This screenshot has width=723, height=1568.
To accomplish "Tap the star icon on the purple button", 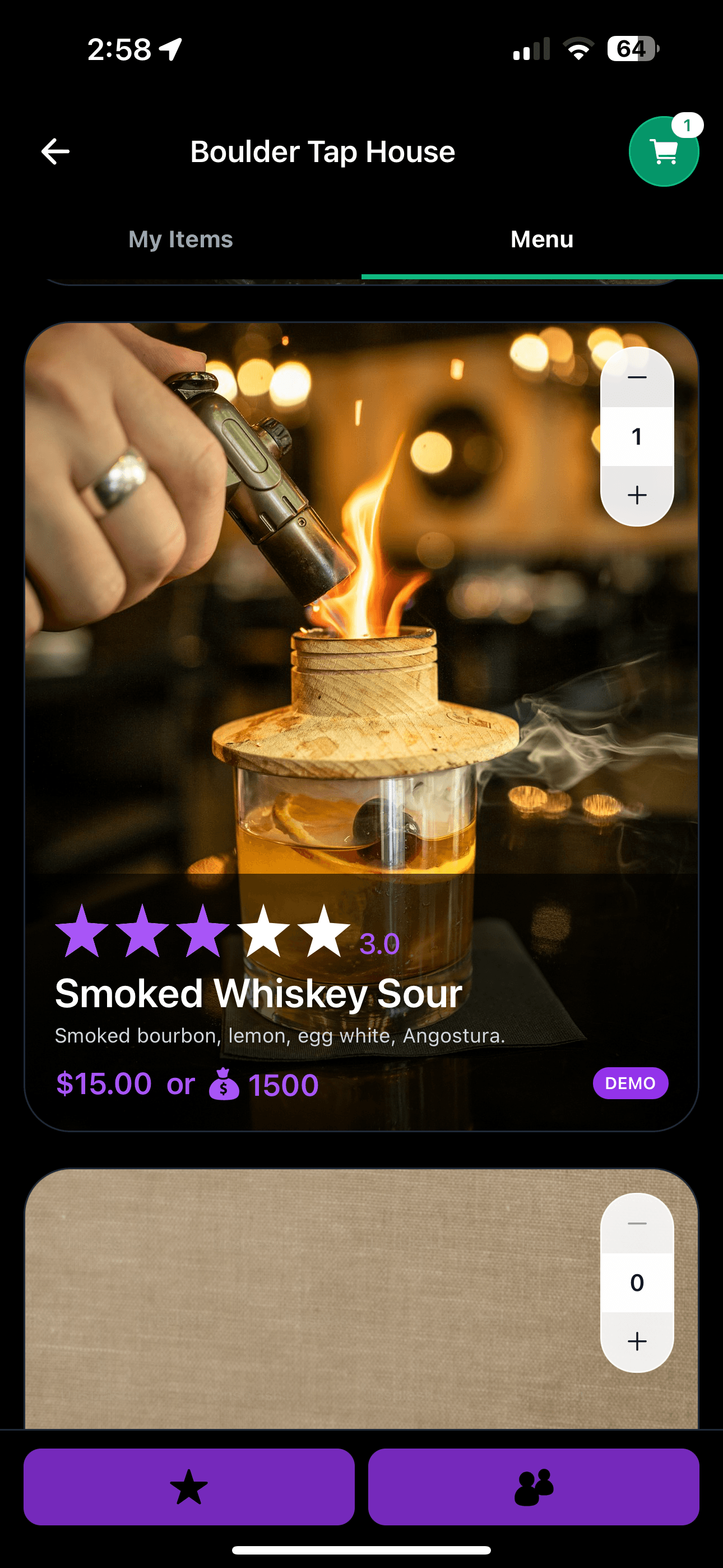I will pos(188,1487).
